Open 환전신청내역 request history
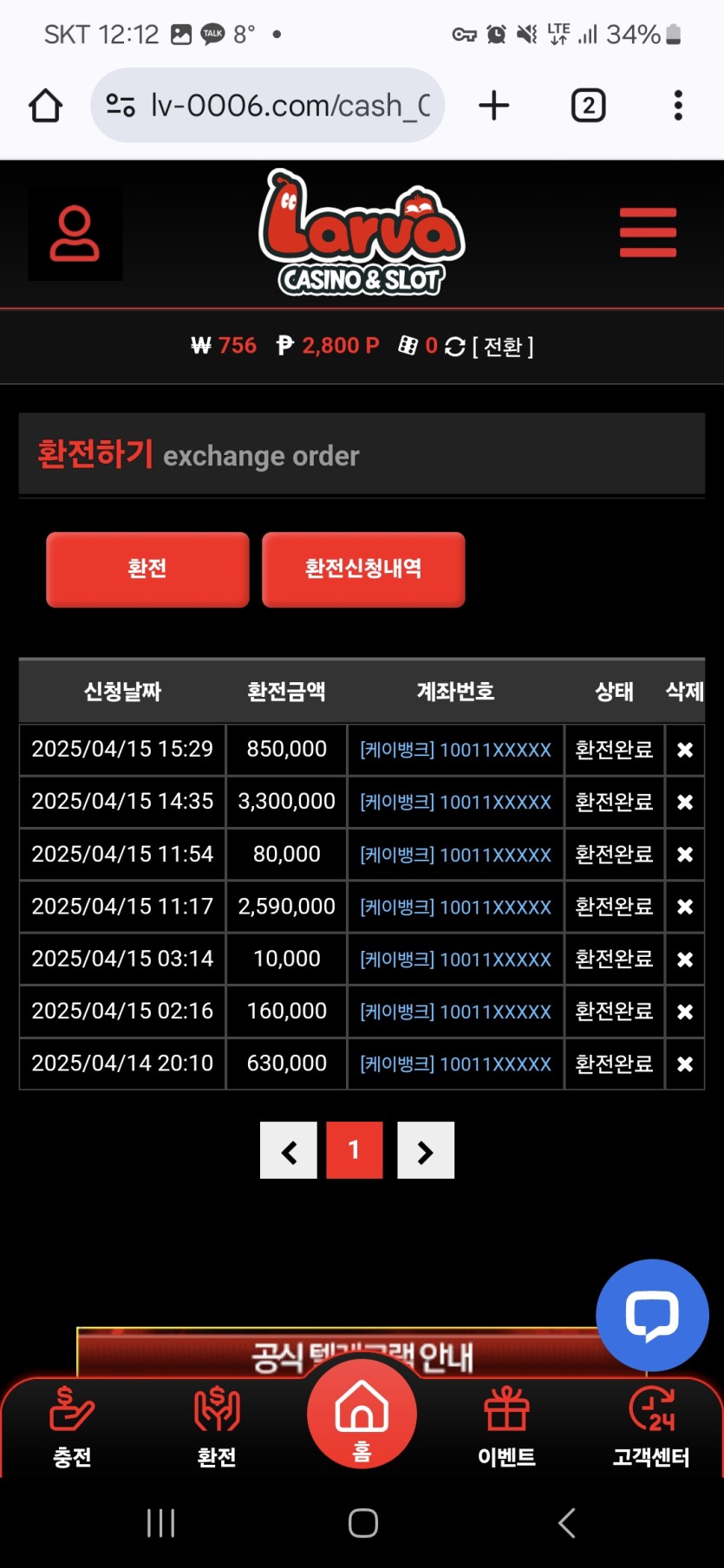The image size is (724, 1568). point(363,569)
